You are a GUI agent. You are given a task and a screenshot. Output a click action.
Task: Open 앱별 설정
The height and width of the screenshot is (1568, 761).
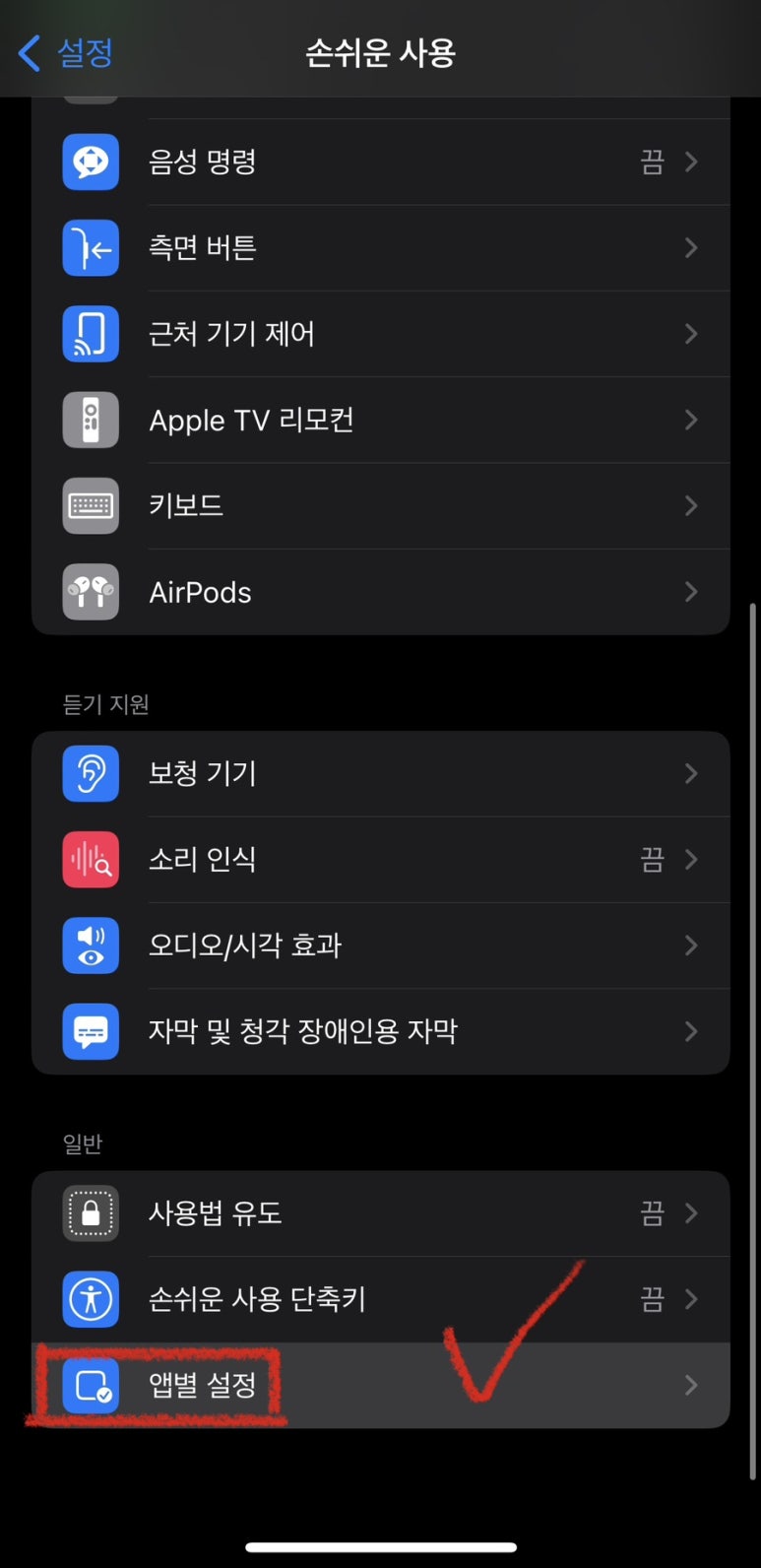(x=380, y=1385)
